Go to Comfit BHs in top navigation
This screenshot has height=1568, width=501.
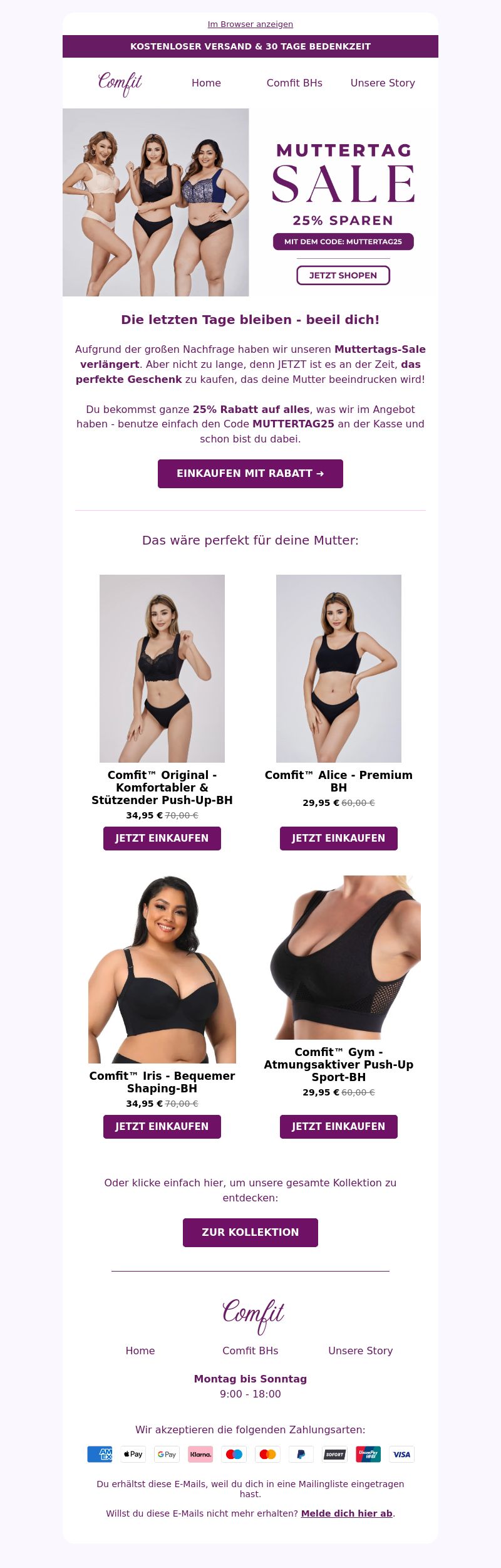[294, 83]
